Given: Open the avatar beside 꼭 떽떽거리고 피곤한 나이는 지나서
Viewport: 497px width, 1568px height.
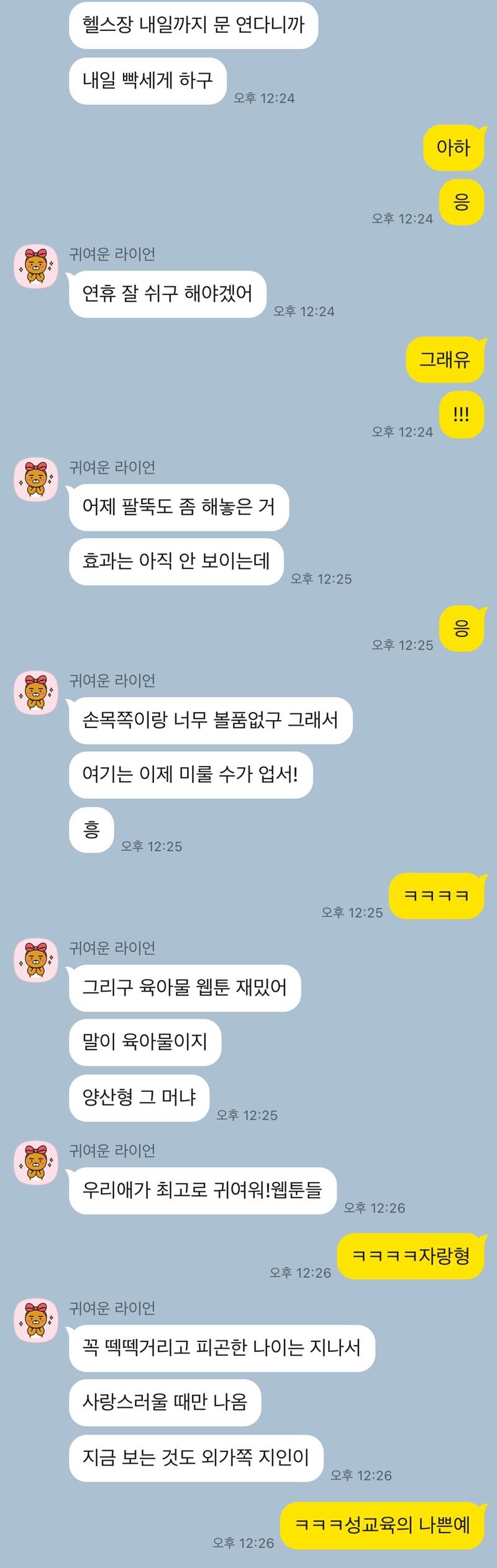Looking at the screenshot, I should 36,1320.
